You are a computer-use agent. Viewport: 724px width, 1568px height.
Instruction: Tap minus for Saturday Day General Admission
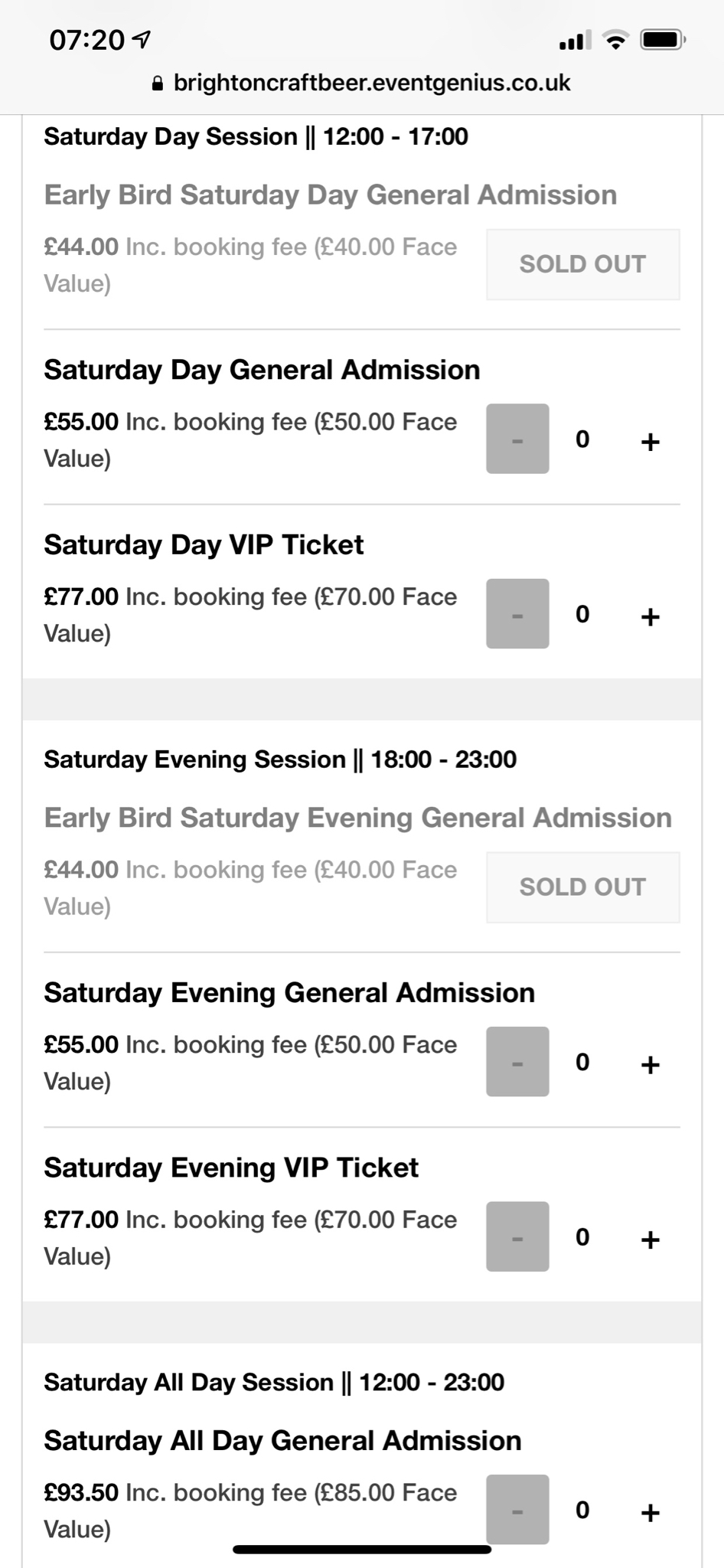[x=517, y=439]
